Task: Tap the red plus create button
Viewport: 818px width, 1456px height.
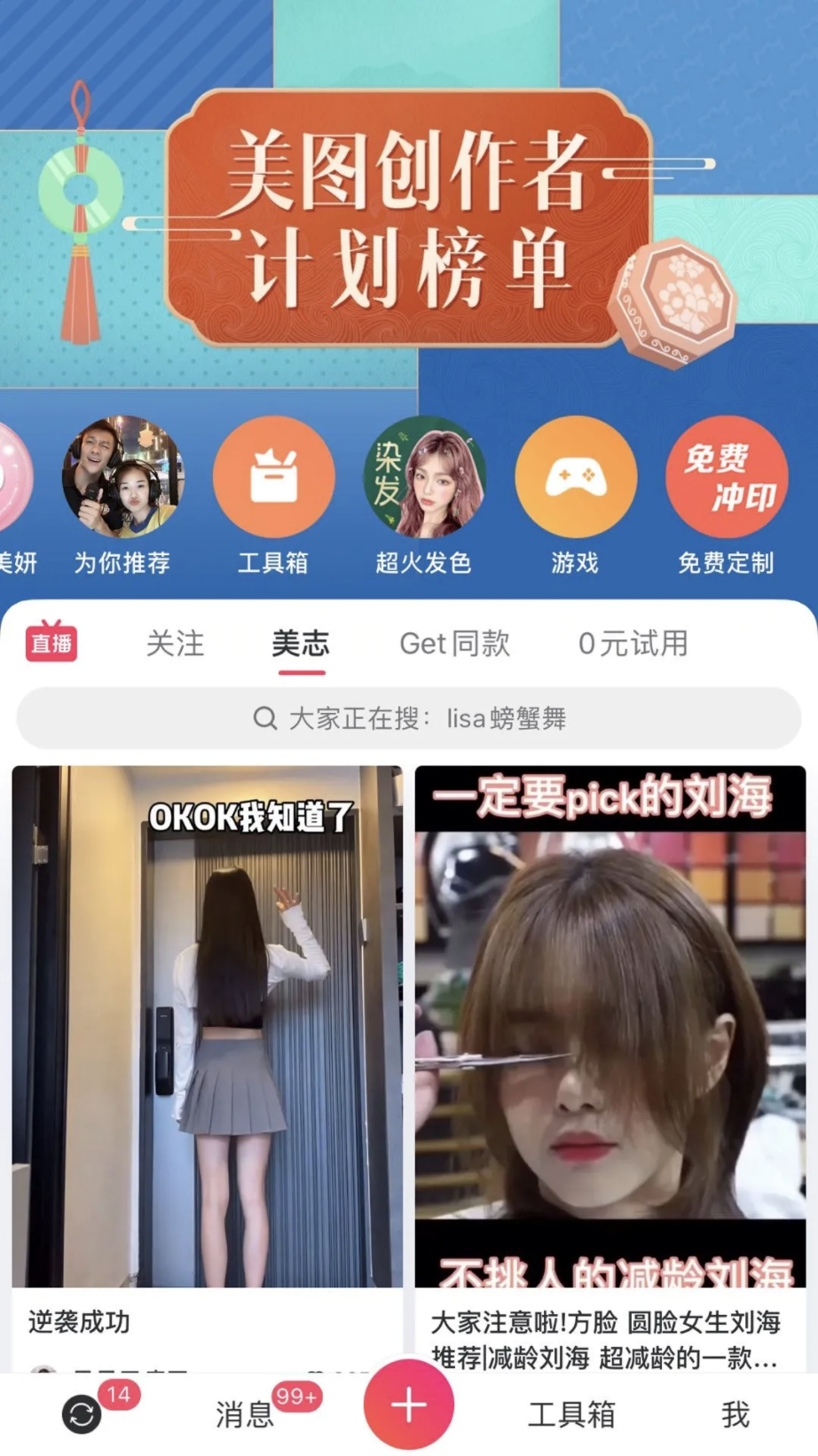Action: tap(408, 1405)
